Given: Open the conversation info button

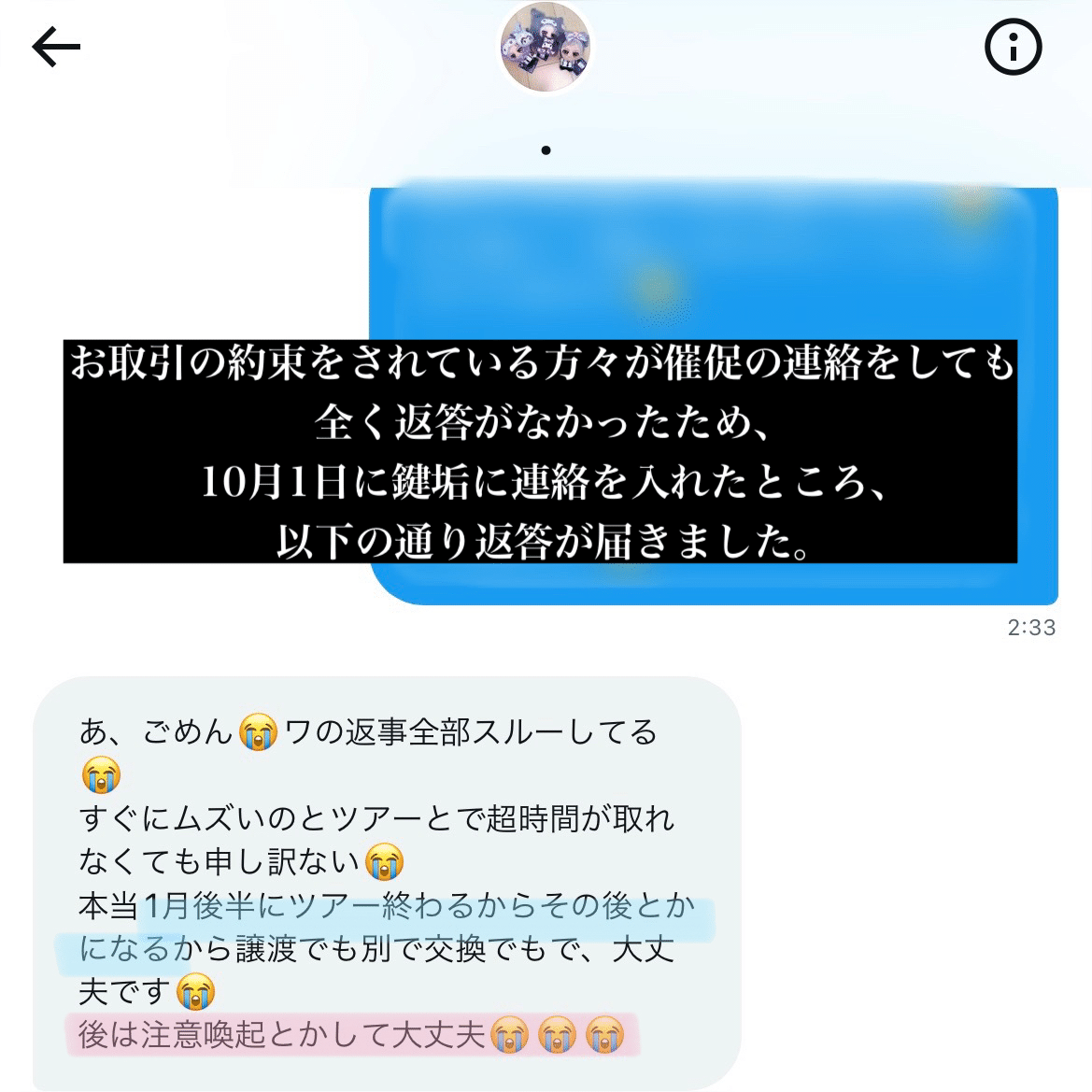Looking at the screenshot, I should tap(1013, 47).
